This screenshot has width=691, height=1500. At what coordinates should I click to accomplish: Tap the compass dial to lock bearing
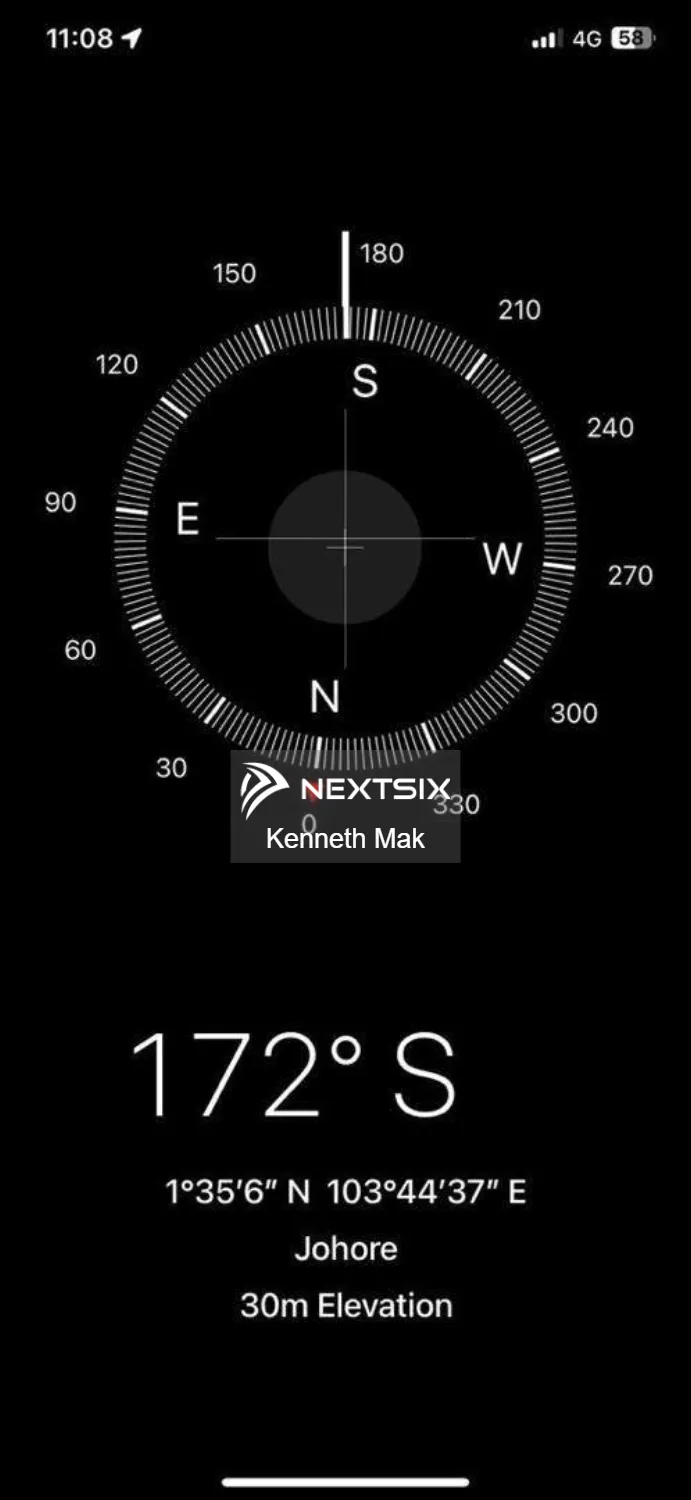pos(345,545)
